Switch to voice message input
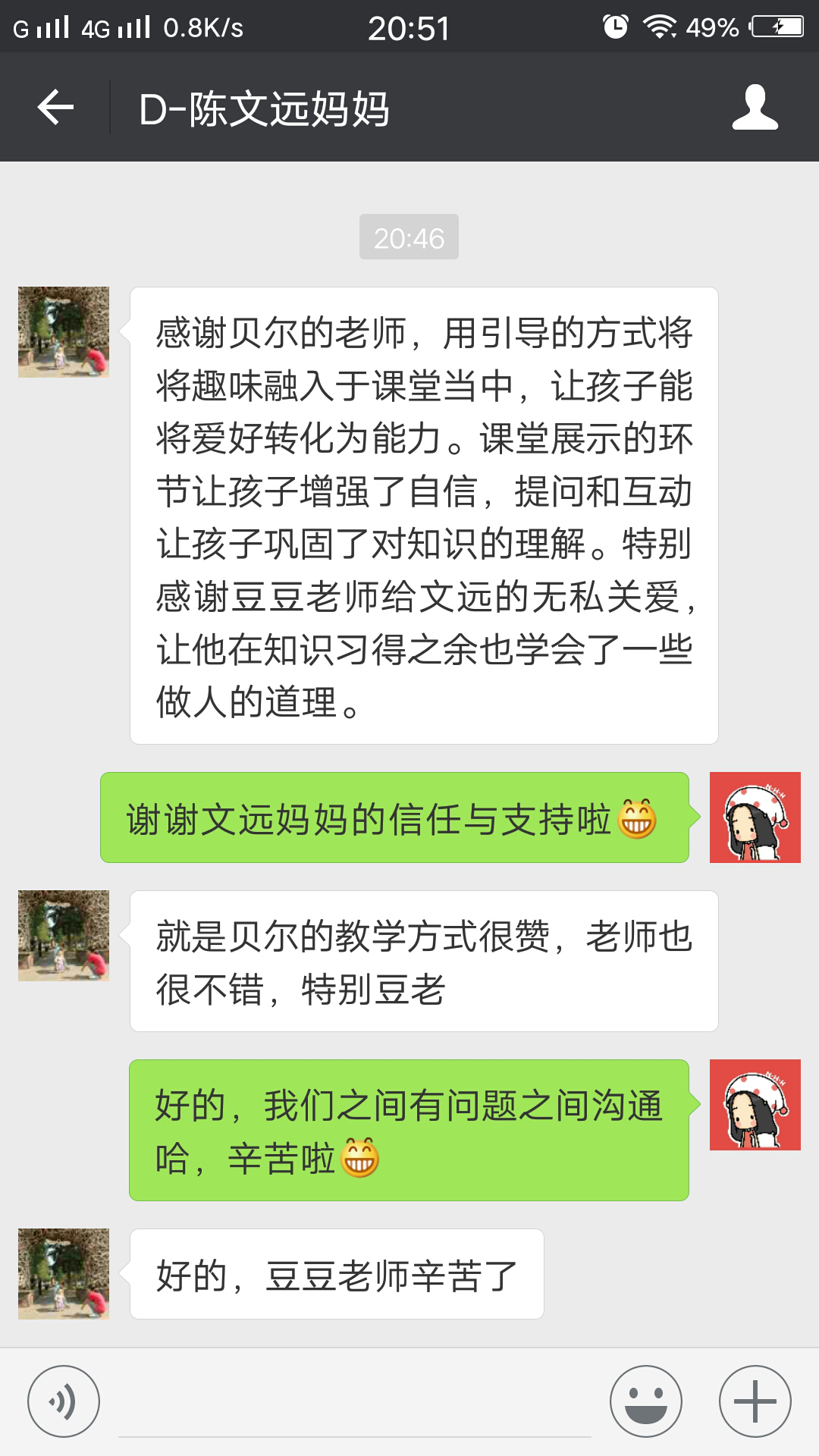 [64, 1401]
